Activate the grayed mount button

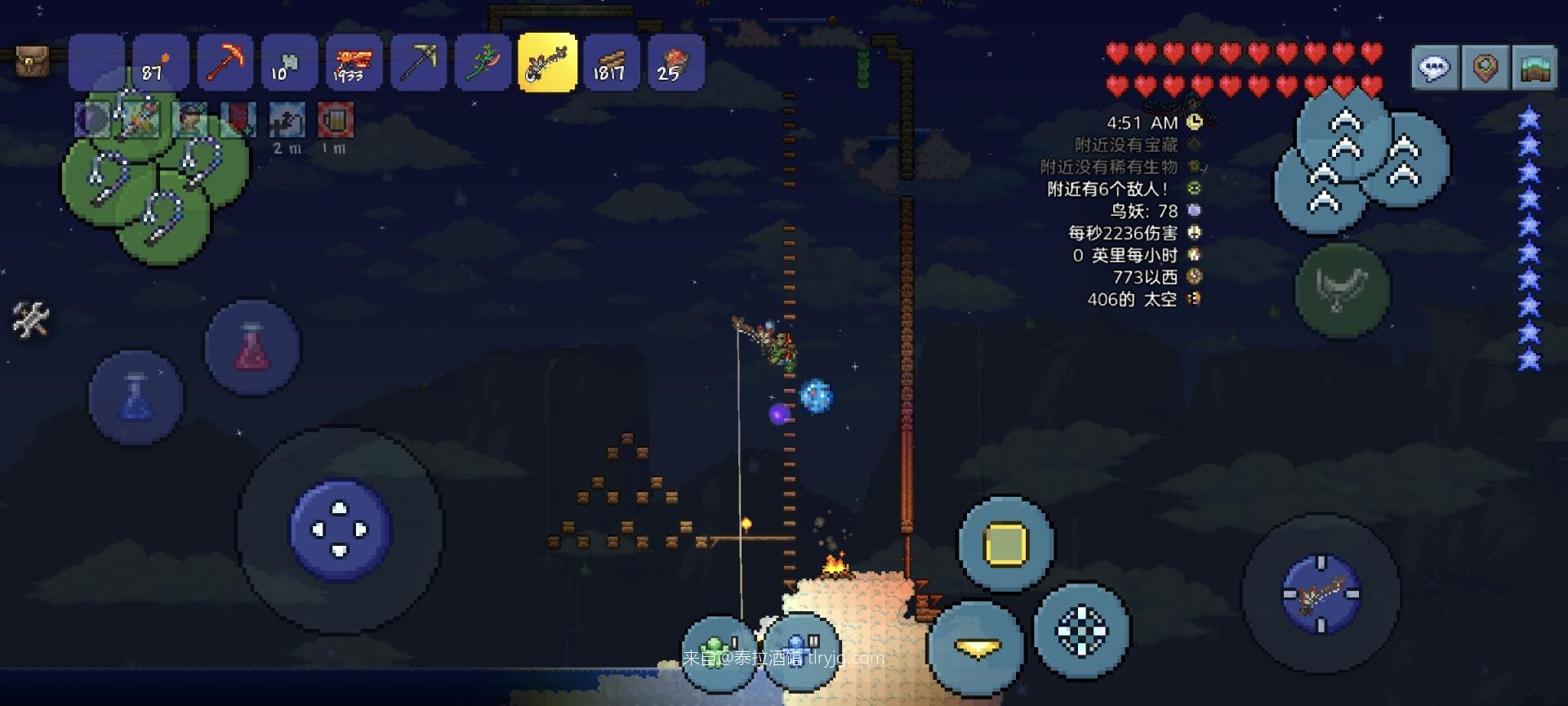pyautogui.click(x=1342, y=289)
